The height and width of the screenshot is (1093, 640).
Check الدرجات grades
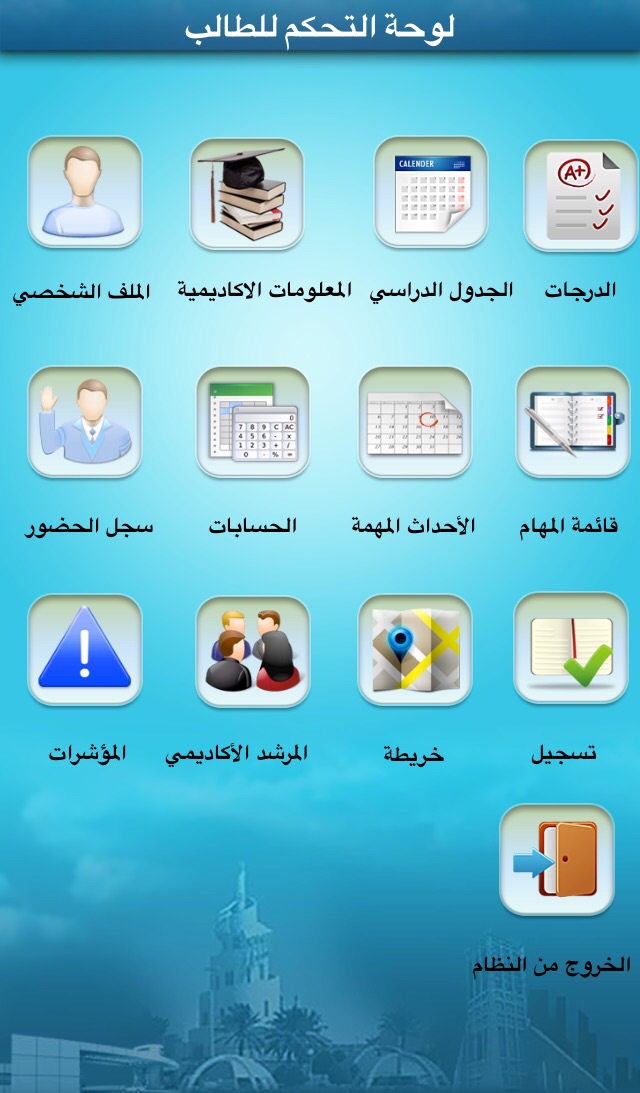pos(581,195)
